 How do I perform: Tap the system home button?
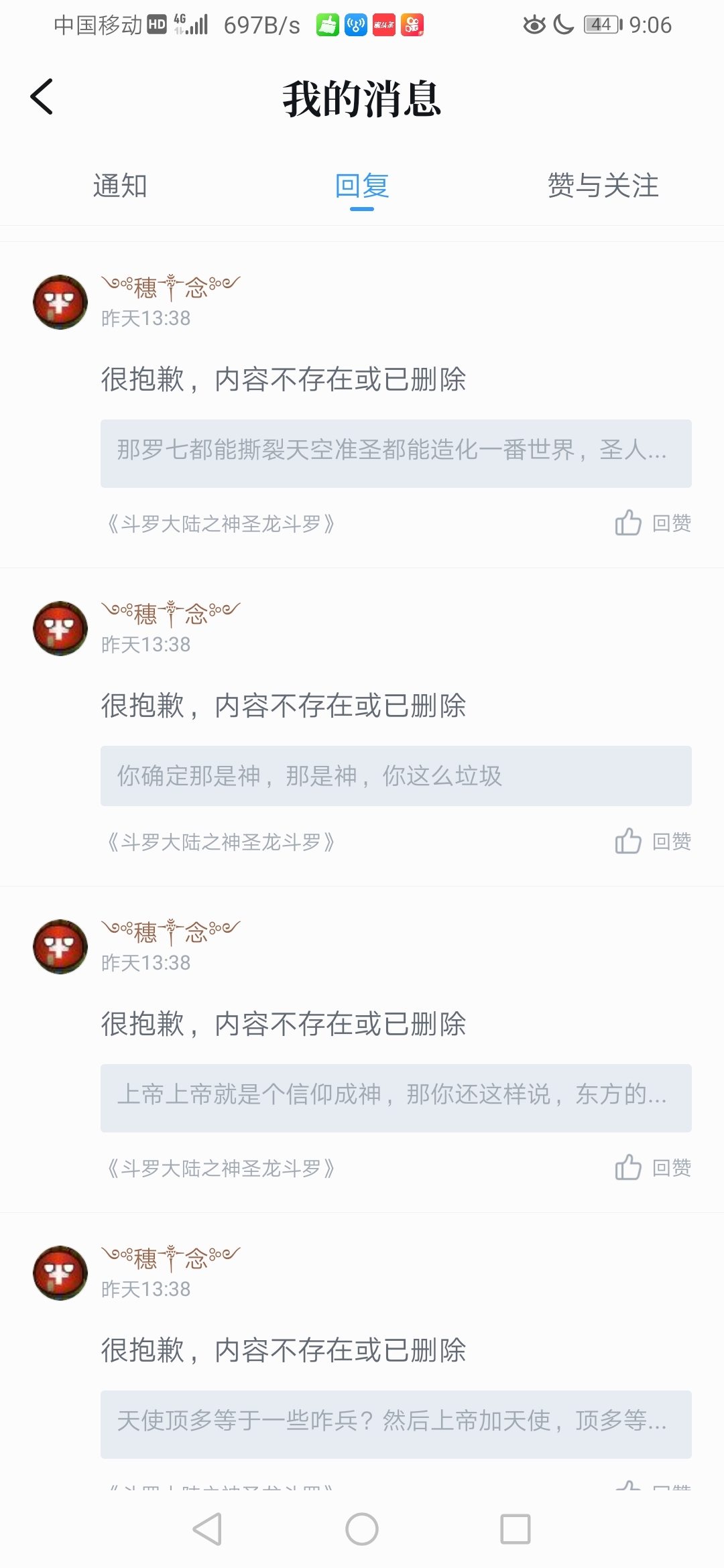pyautogui.click(x=362, y=1529)
